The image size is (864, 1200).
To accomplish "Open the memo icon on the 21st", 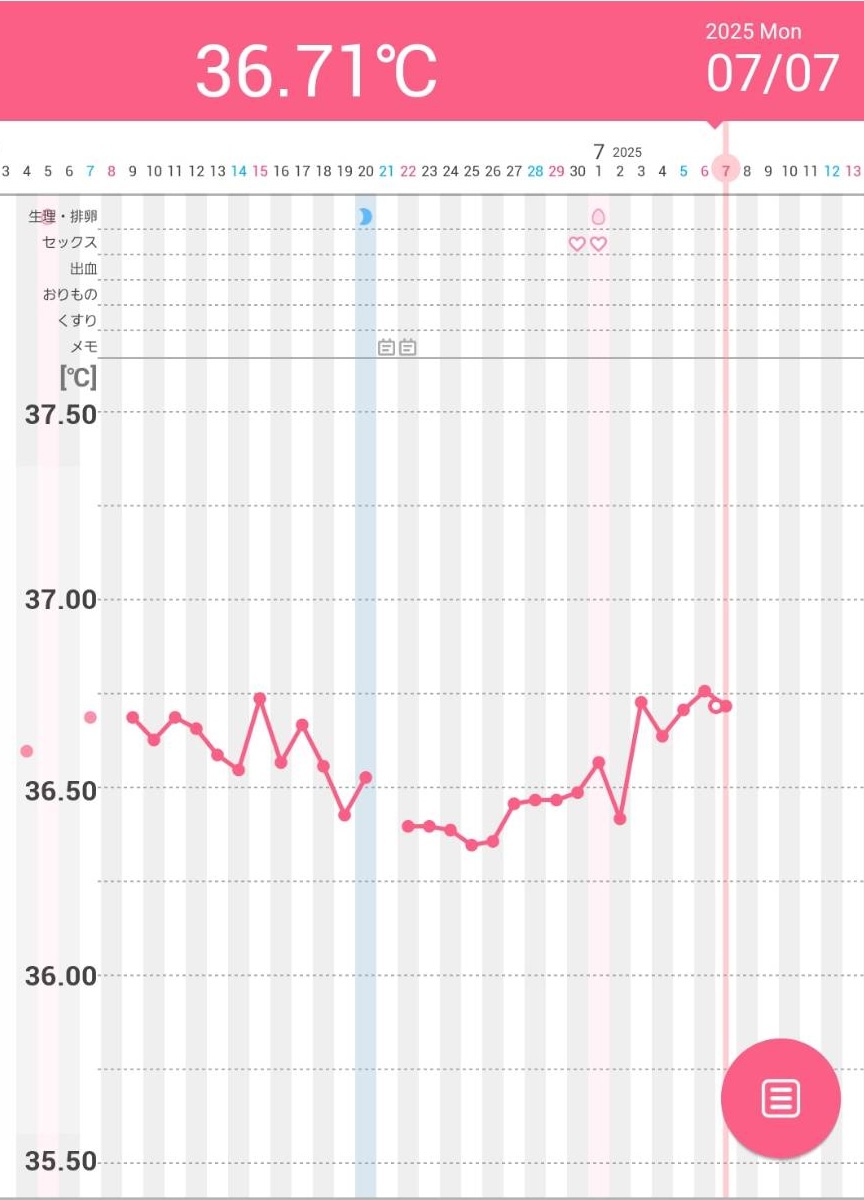I will [x=386, y=347].
